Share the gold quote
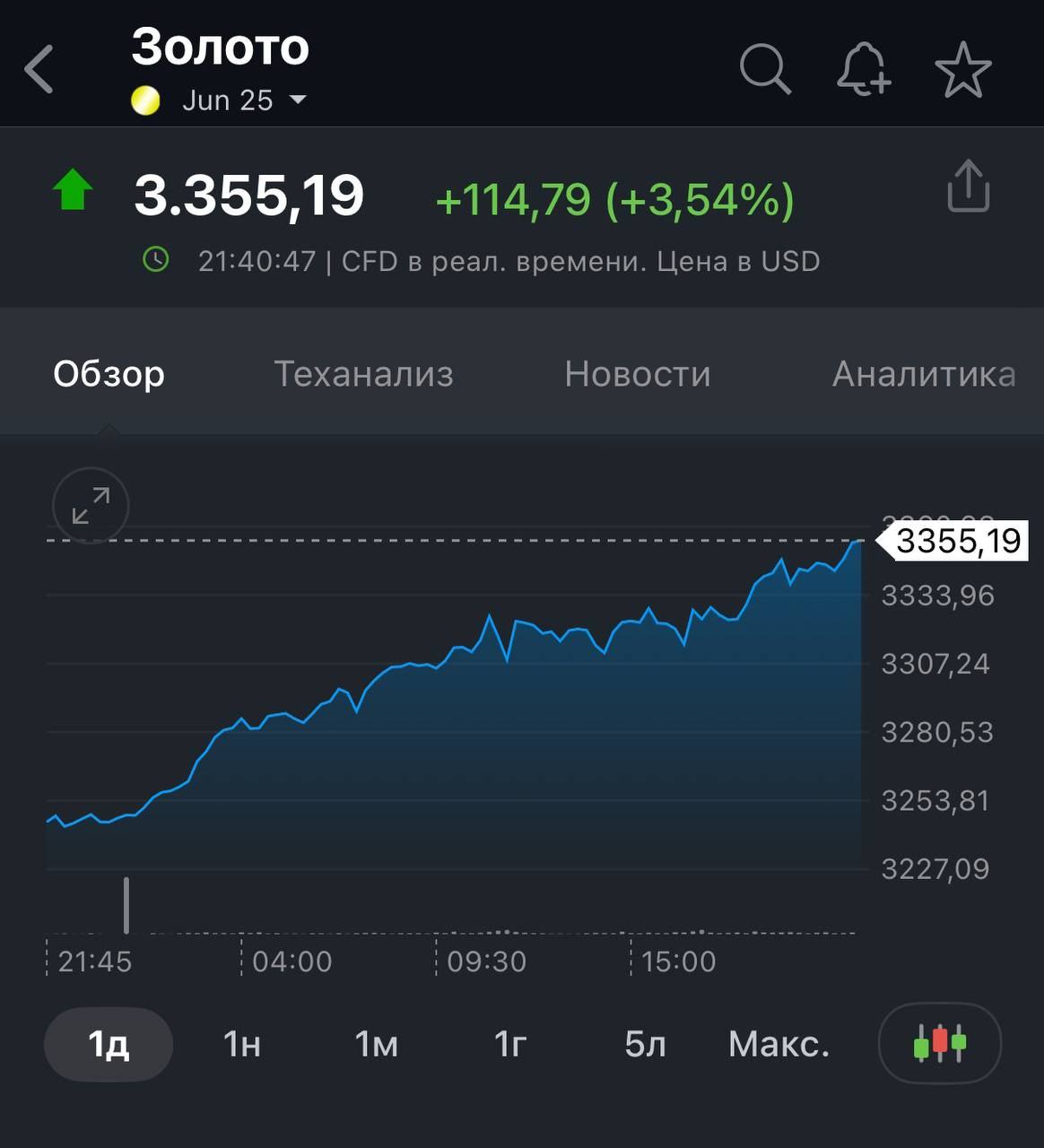The height and width of the screenshot is (1148, 1044). [x=969, y=187]
